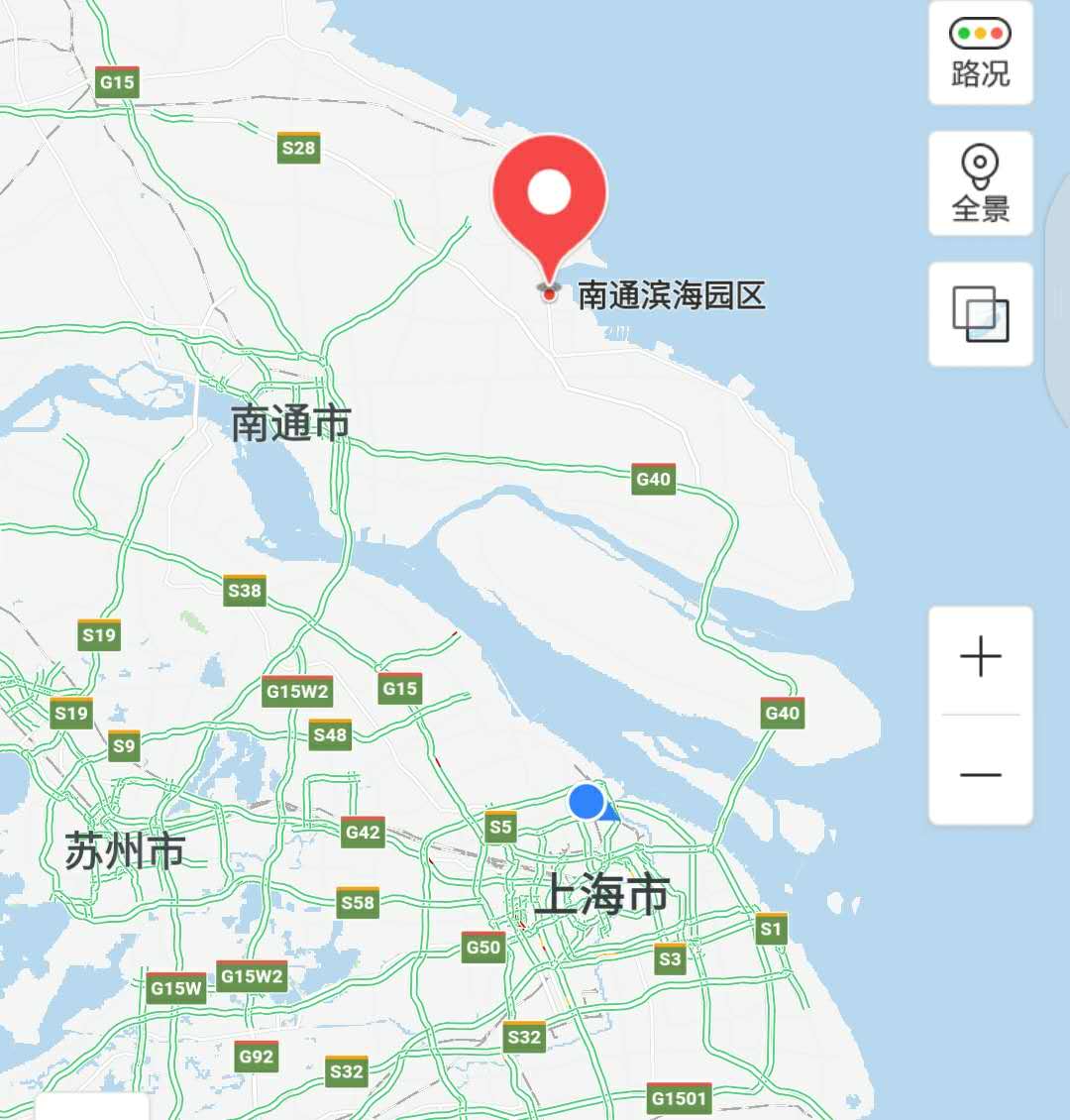The image size is (1070, 1120).
Task: Open the map layers selector
Action: coord(980,314)
